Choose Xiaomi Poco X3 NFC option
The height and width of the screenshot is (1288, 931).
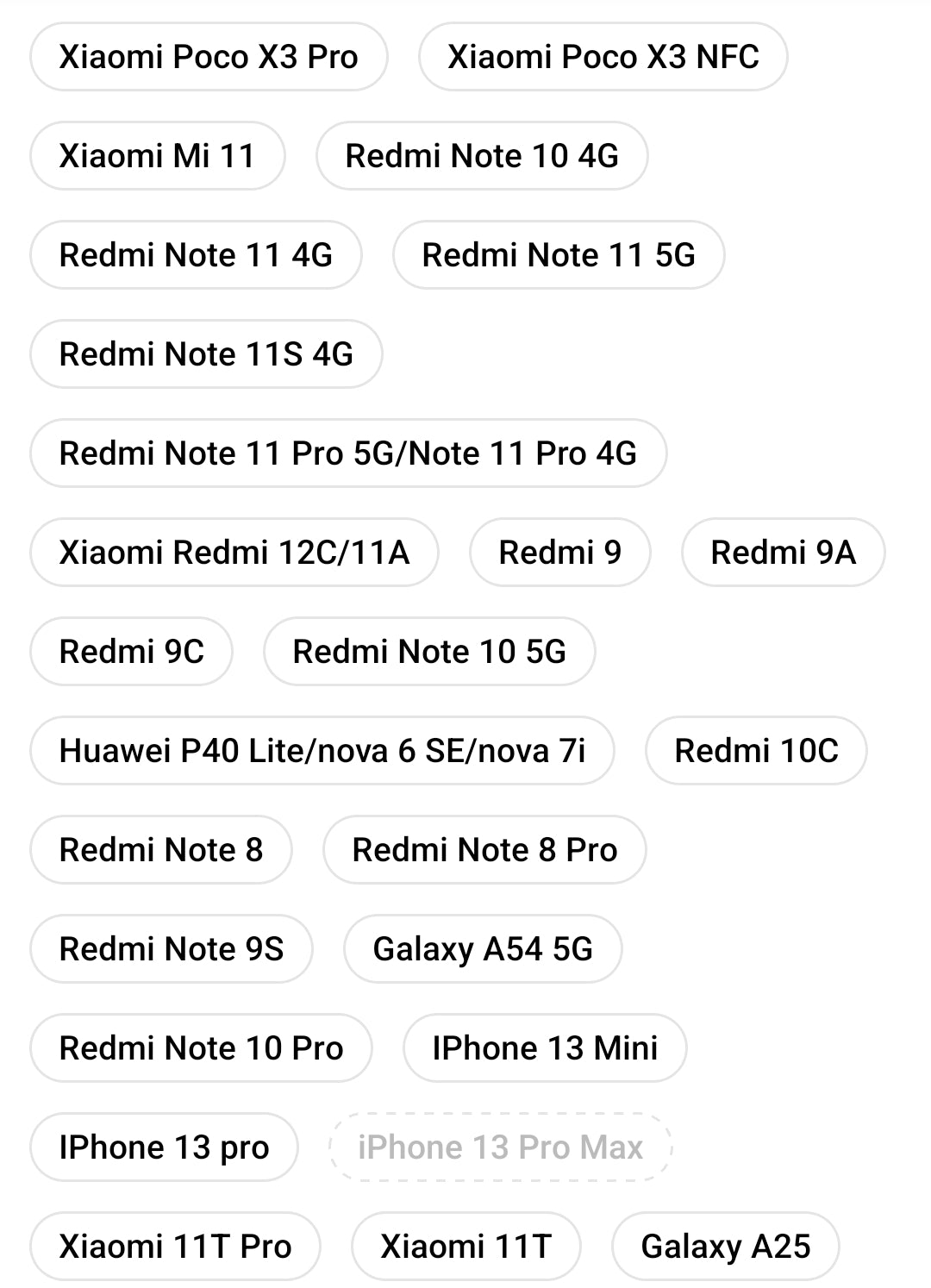point(603,57)
